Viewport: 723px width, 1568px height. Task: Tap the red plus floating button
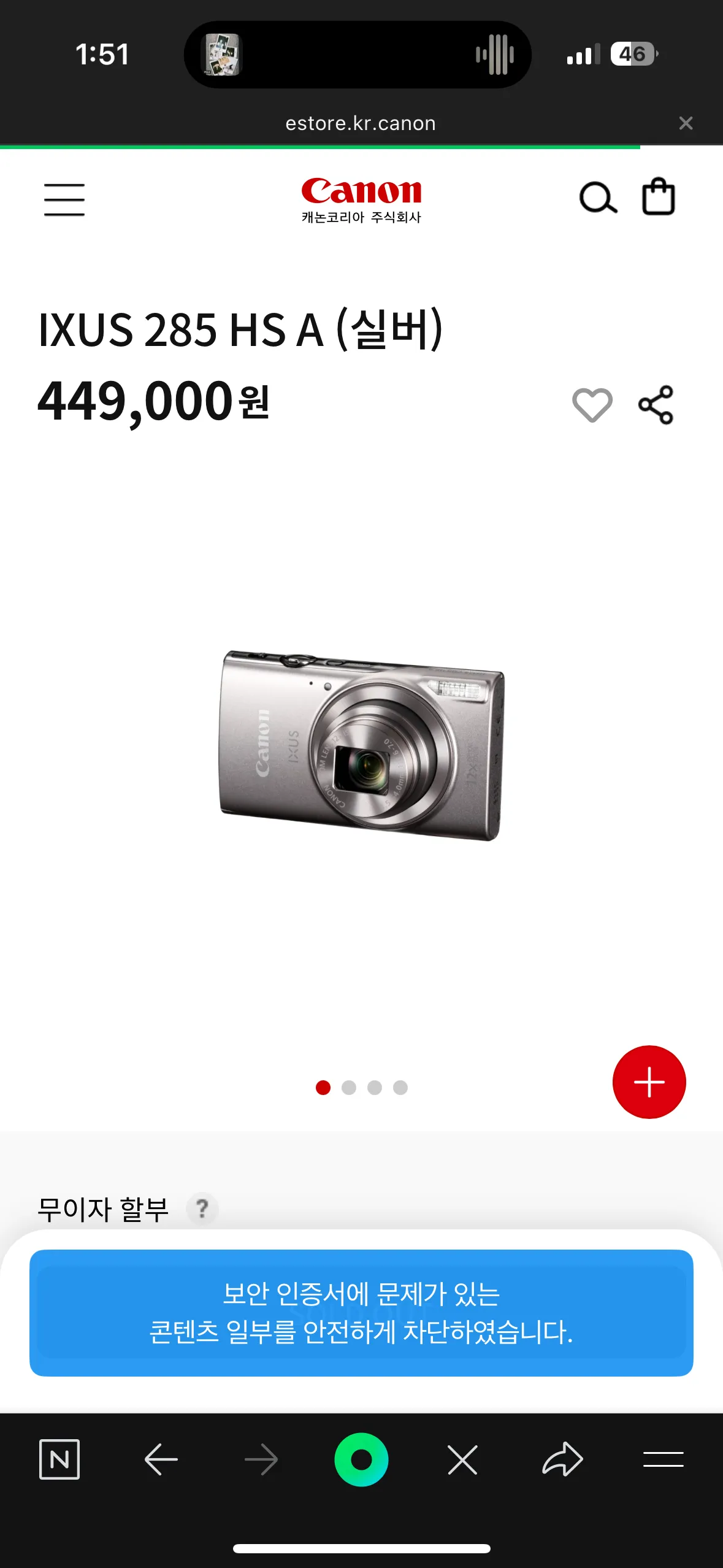[x=649, y=1082]
